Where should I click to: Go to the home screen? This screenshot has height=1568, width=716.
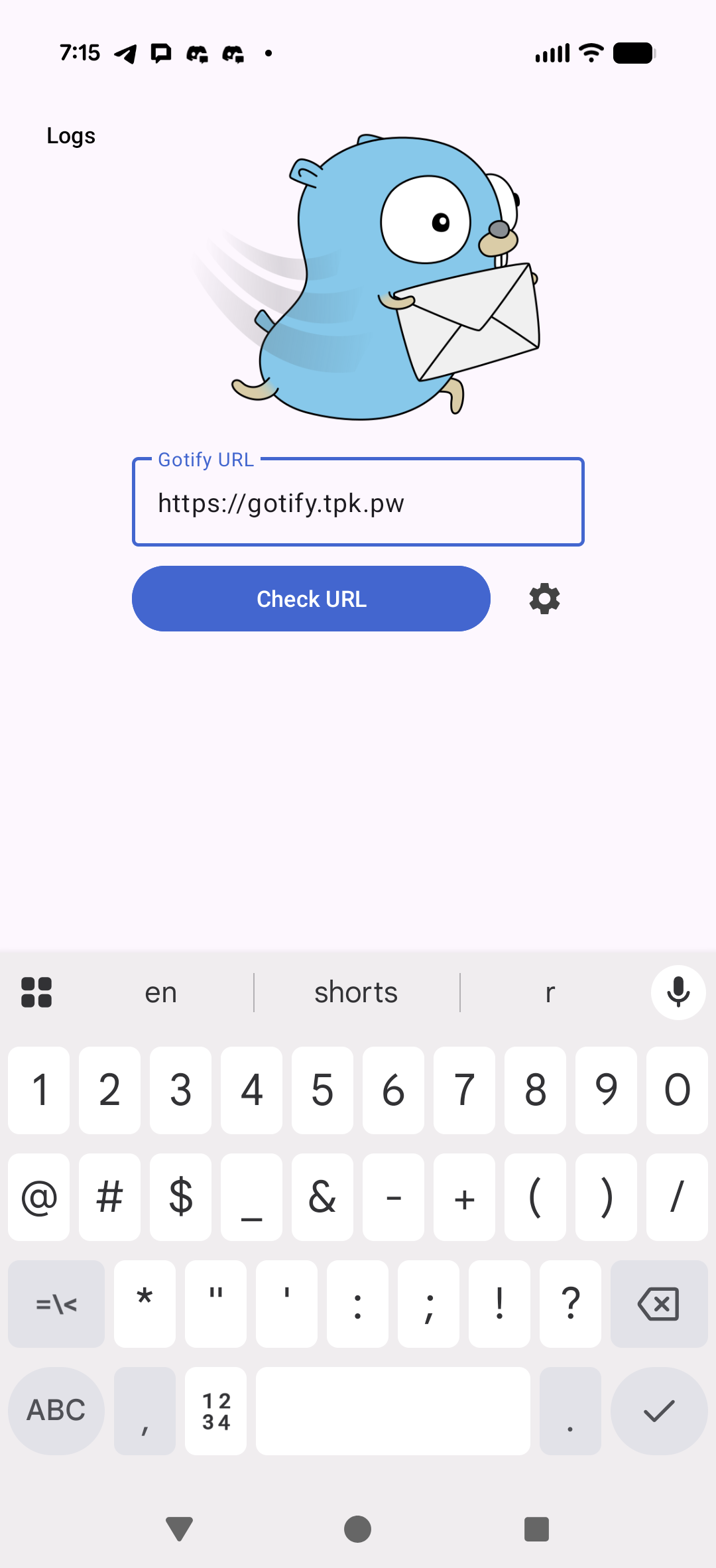point(357,1529)
